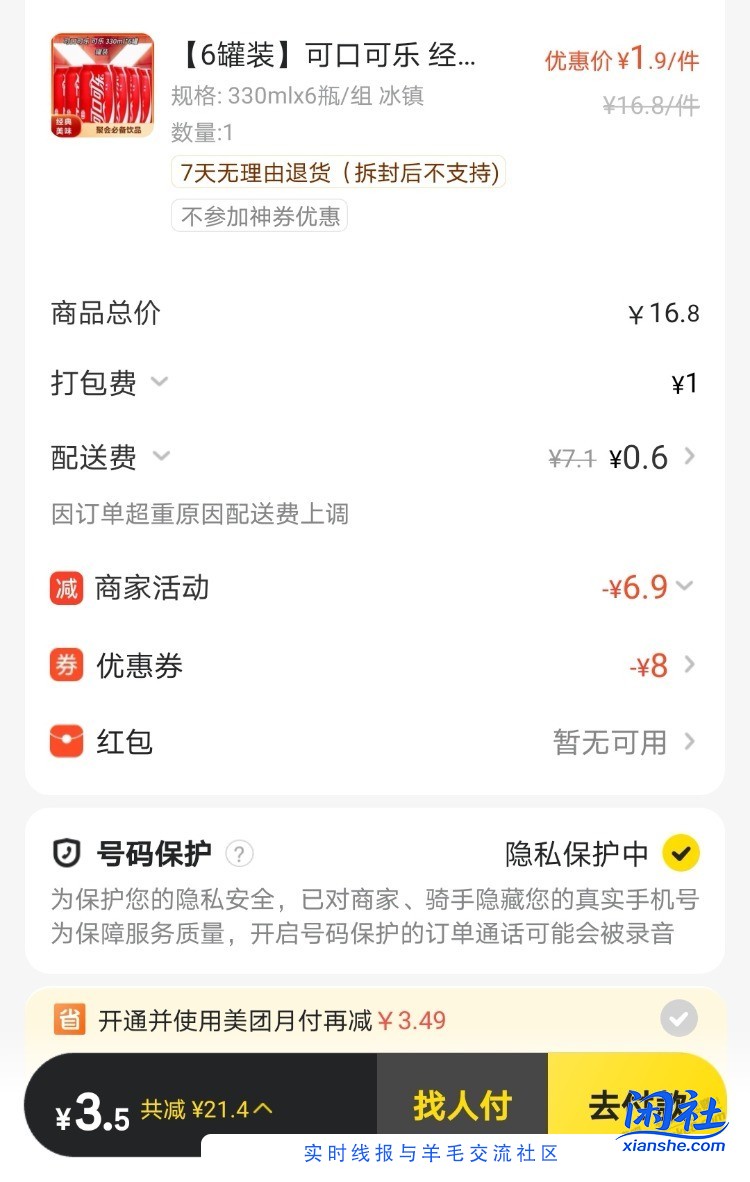Click the 号码保护 shield icon
Screen dimensions: 750x1182
[64, 853]
